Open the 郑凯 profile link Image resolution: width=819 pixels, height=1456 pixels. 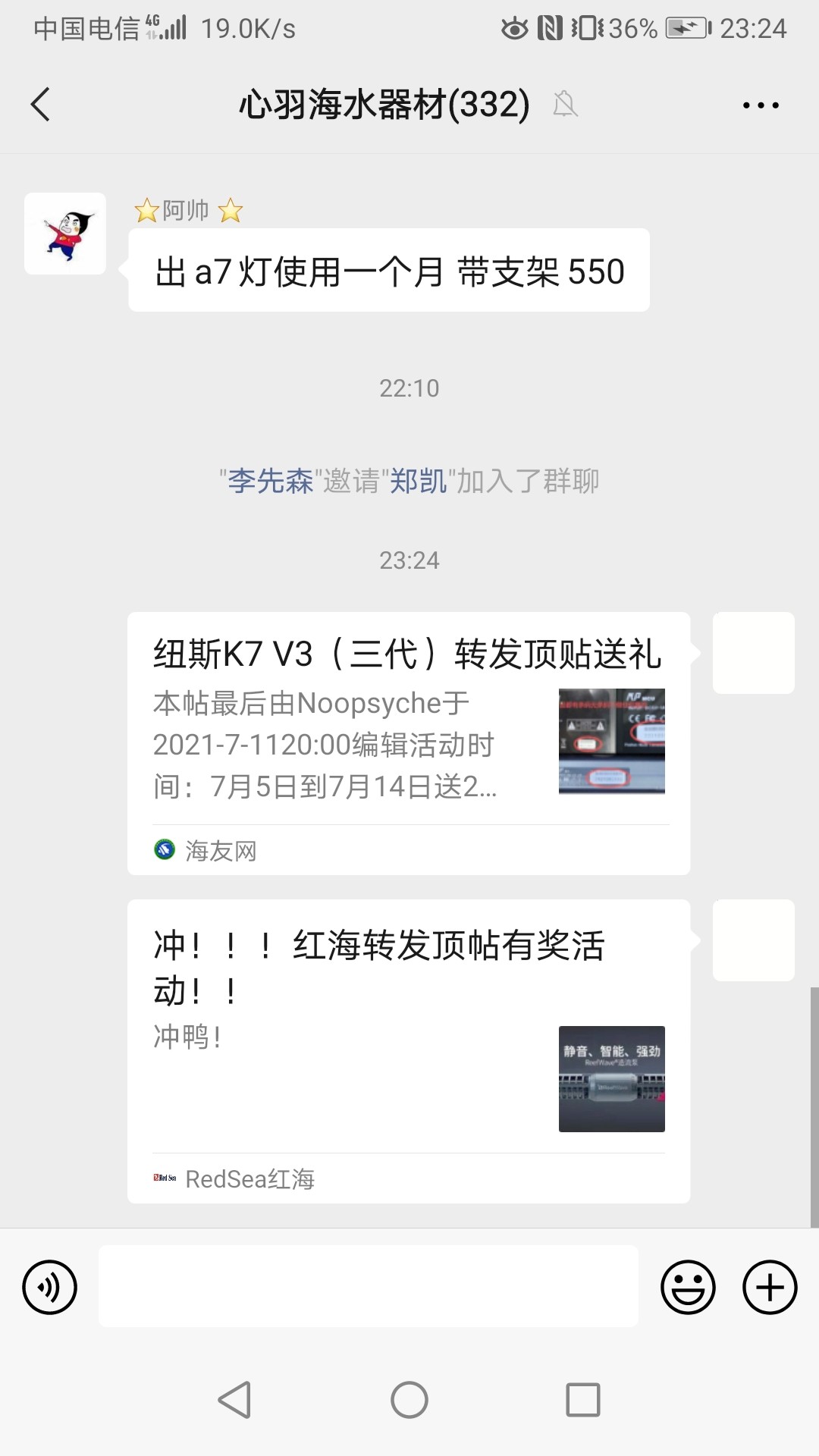tap(419, 481)
